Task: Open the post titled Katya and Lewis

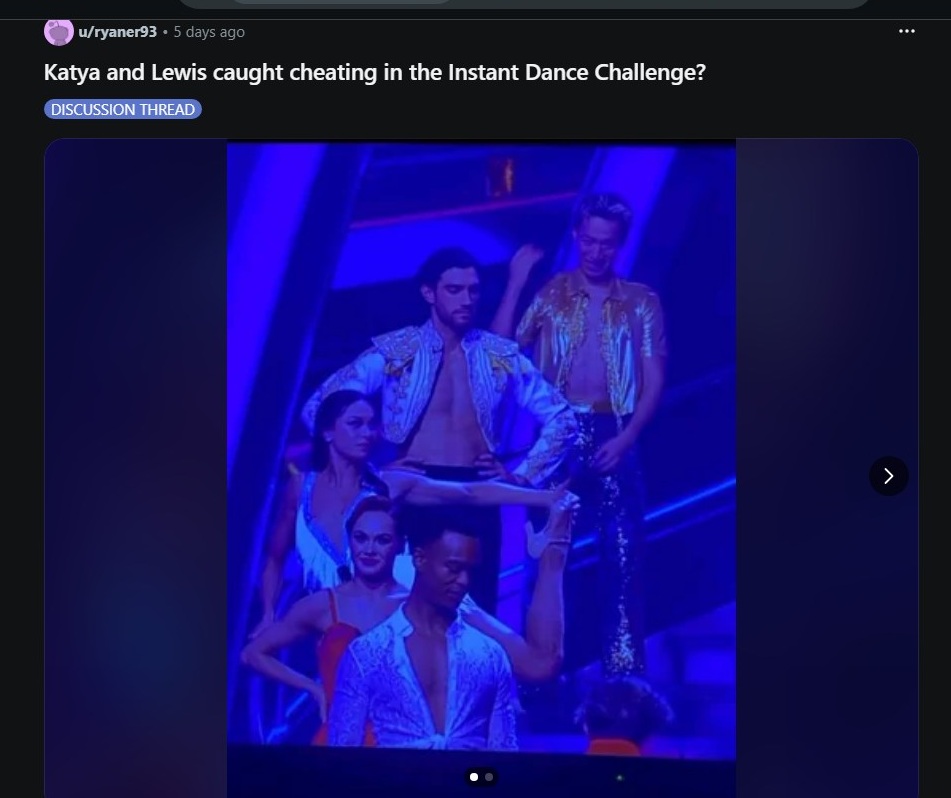Action: click(x=374, y=73)
